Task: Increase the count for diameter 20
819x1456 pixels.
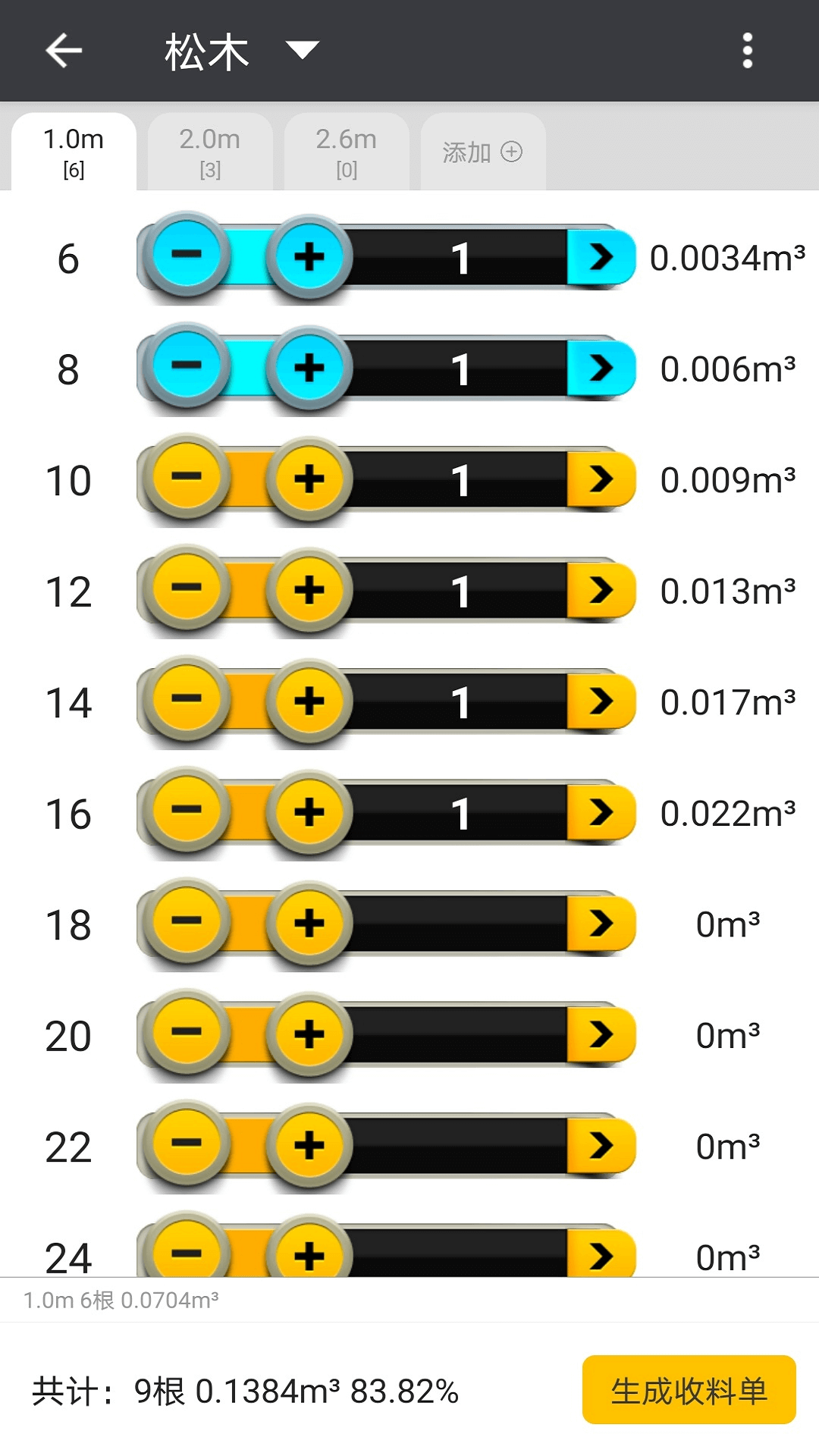Action: click(x=309, y=1034)
